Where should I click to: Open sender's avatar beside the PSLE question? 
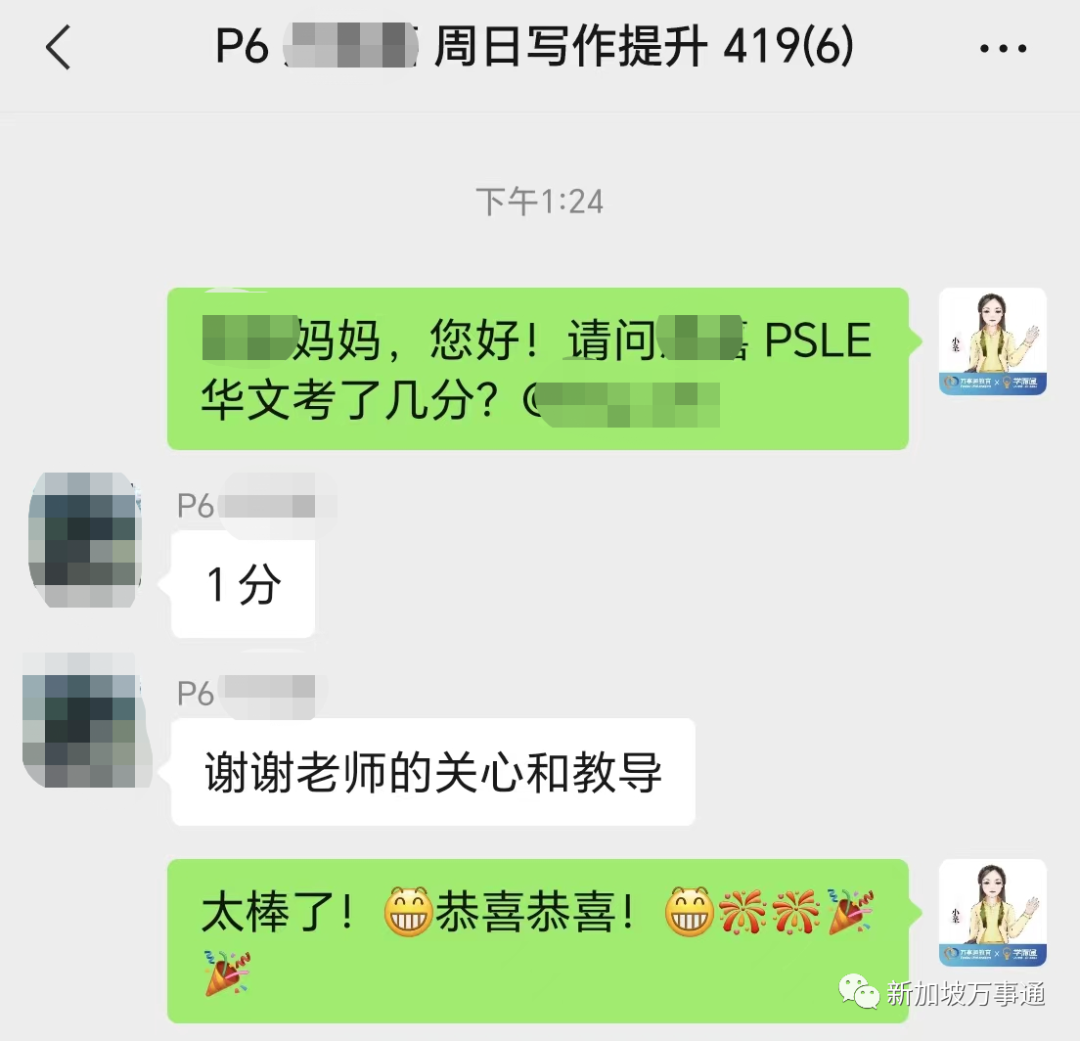(x=992, y=342)
